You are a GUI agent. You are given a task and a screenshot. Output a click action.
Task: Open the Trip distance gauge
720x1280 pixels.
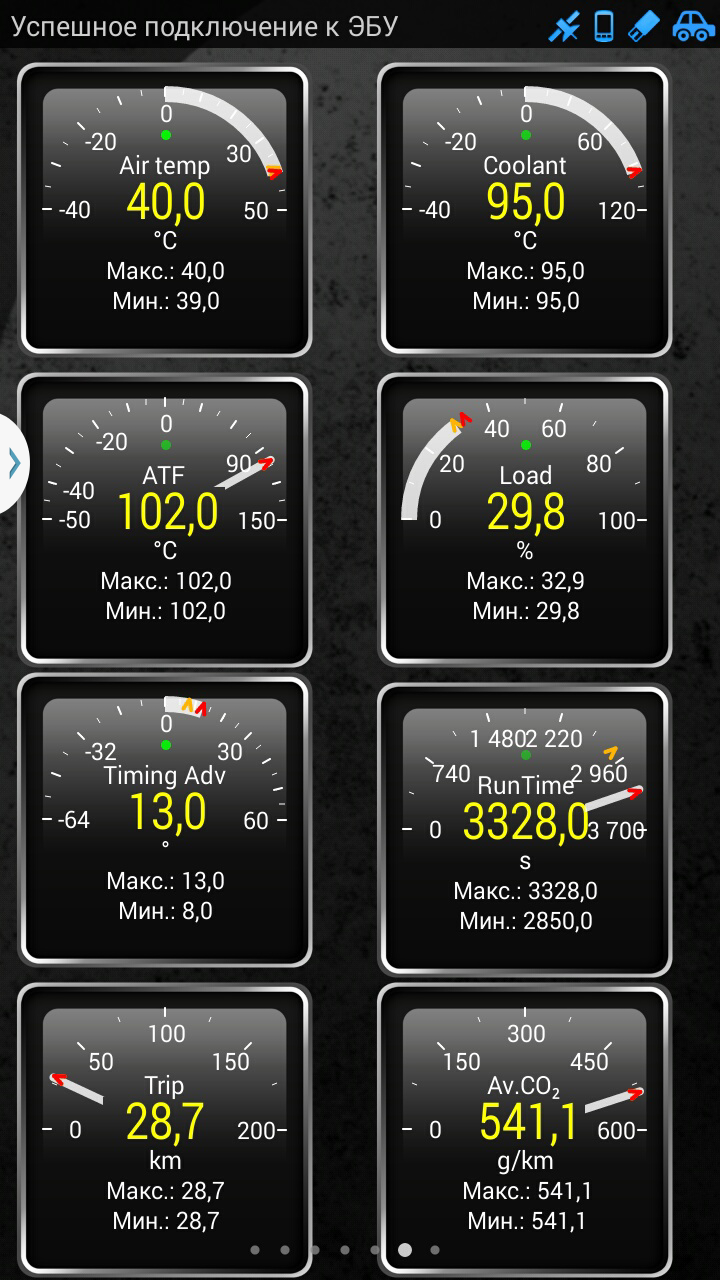pyautogui.click(x=165, y=1130)
